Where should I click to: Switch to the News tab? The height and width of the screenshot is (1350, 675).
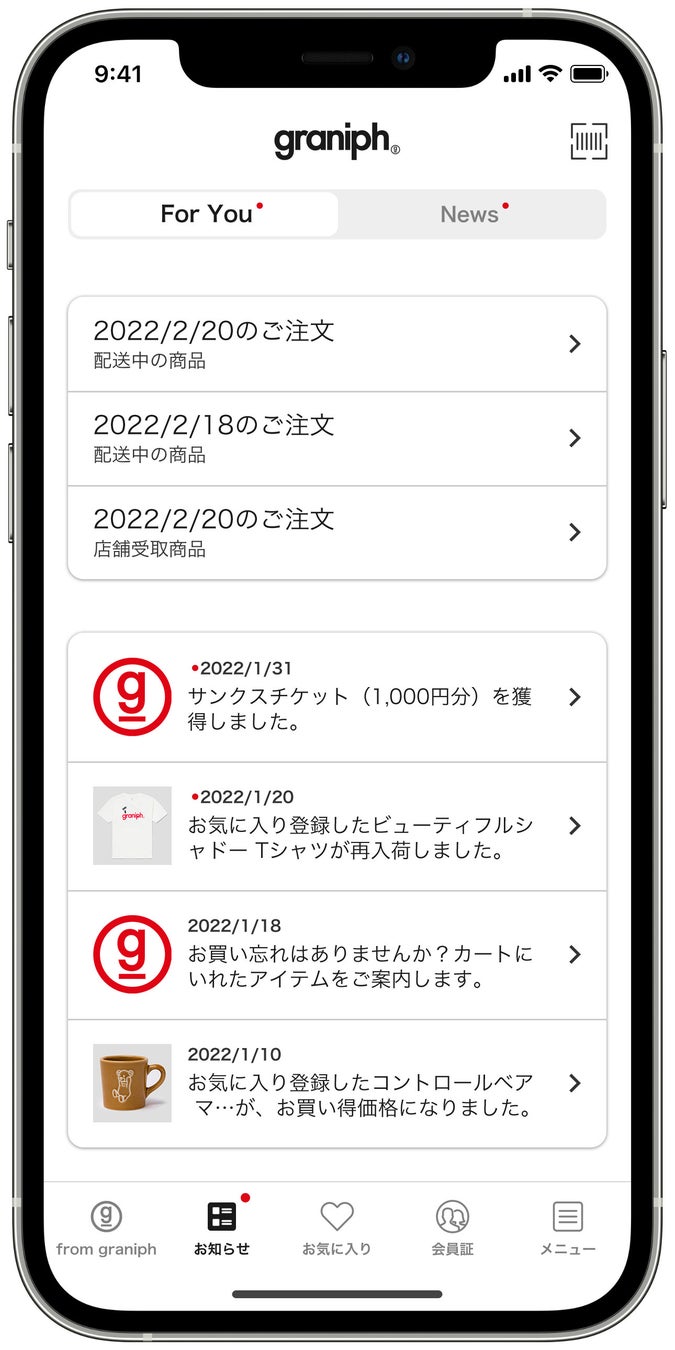pyautogui.click(x=471, y=214)
